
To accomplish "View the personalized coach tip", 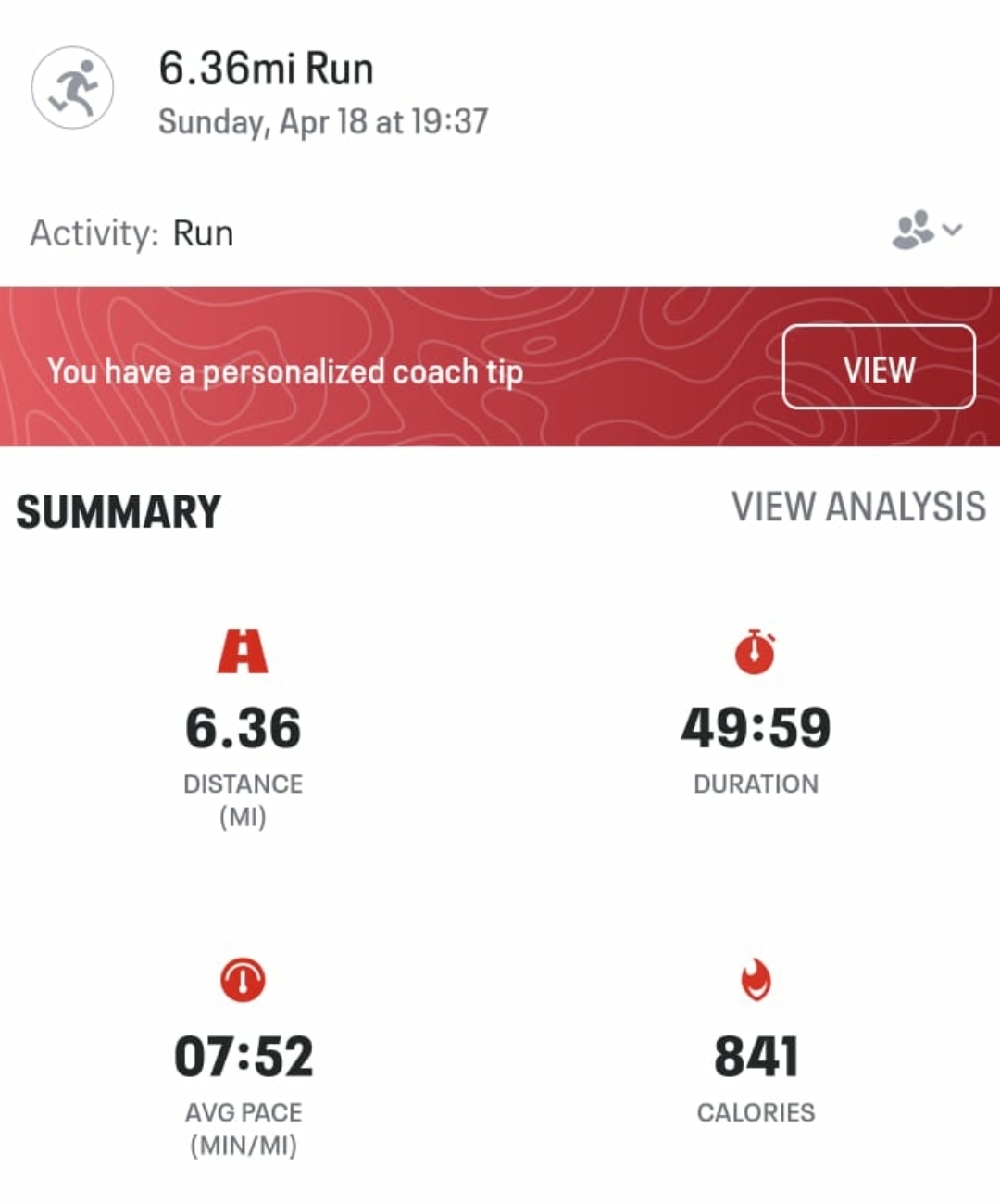I will click(x=878, y=368).
